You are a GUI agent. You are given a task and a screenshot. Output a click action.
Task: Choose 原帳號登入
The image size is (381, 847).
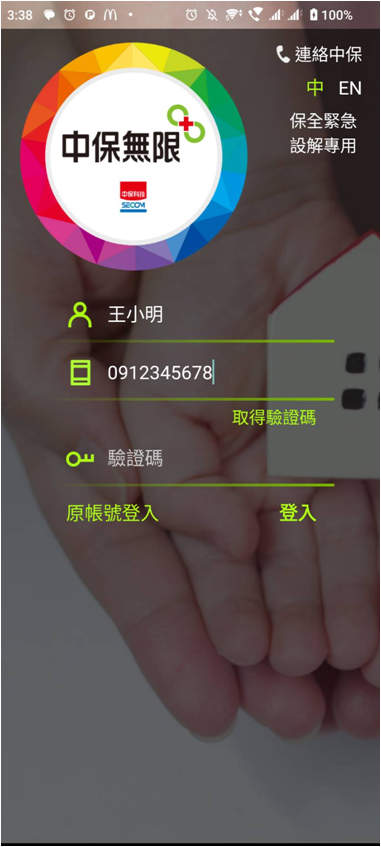112,513
